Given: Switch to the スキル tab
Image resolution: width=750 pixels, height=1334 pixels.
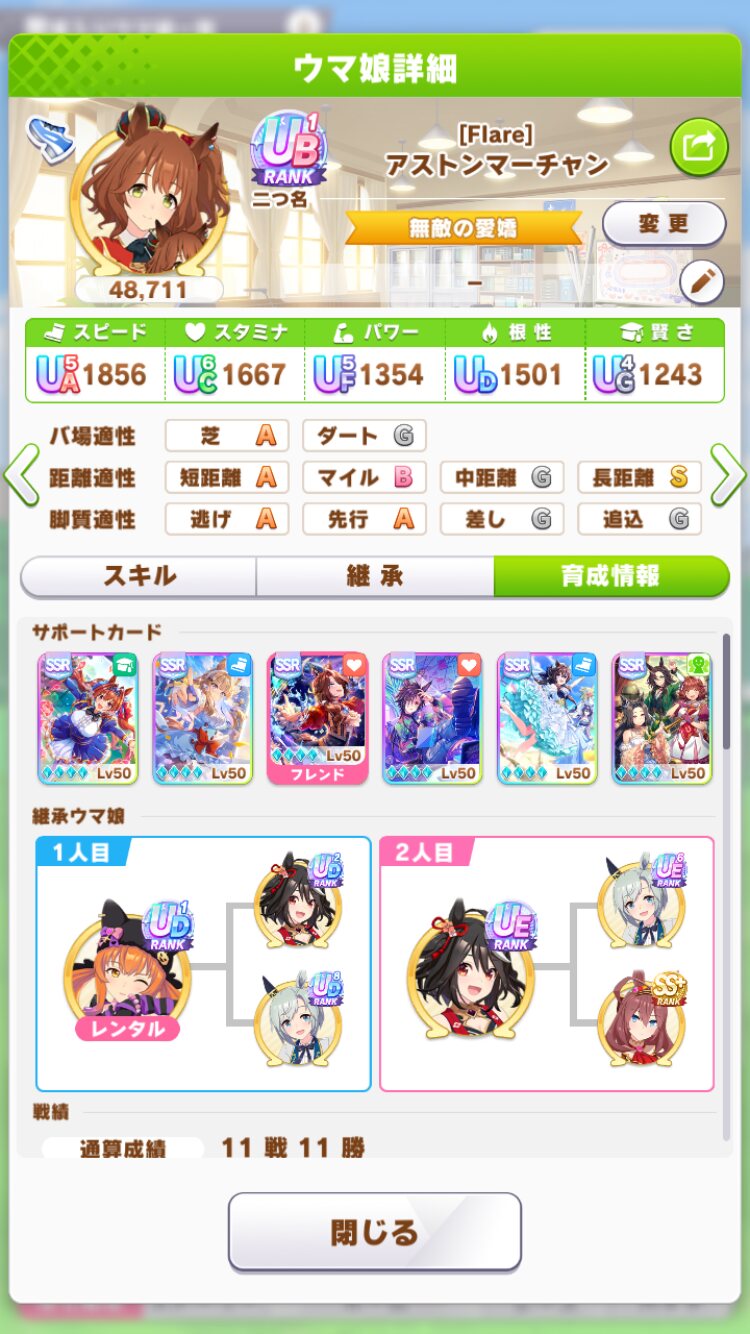Looking at the screenshot, I should (139, 576).
